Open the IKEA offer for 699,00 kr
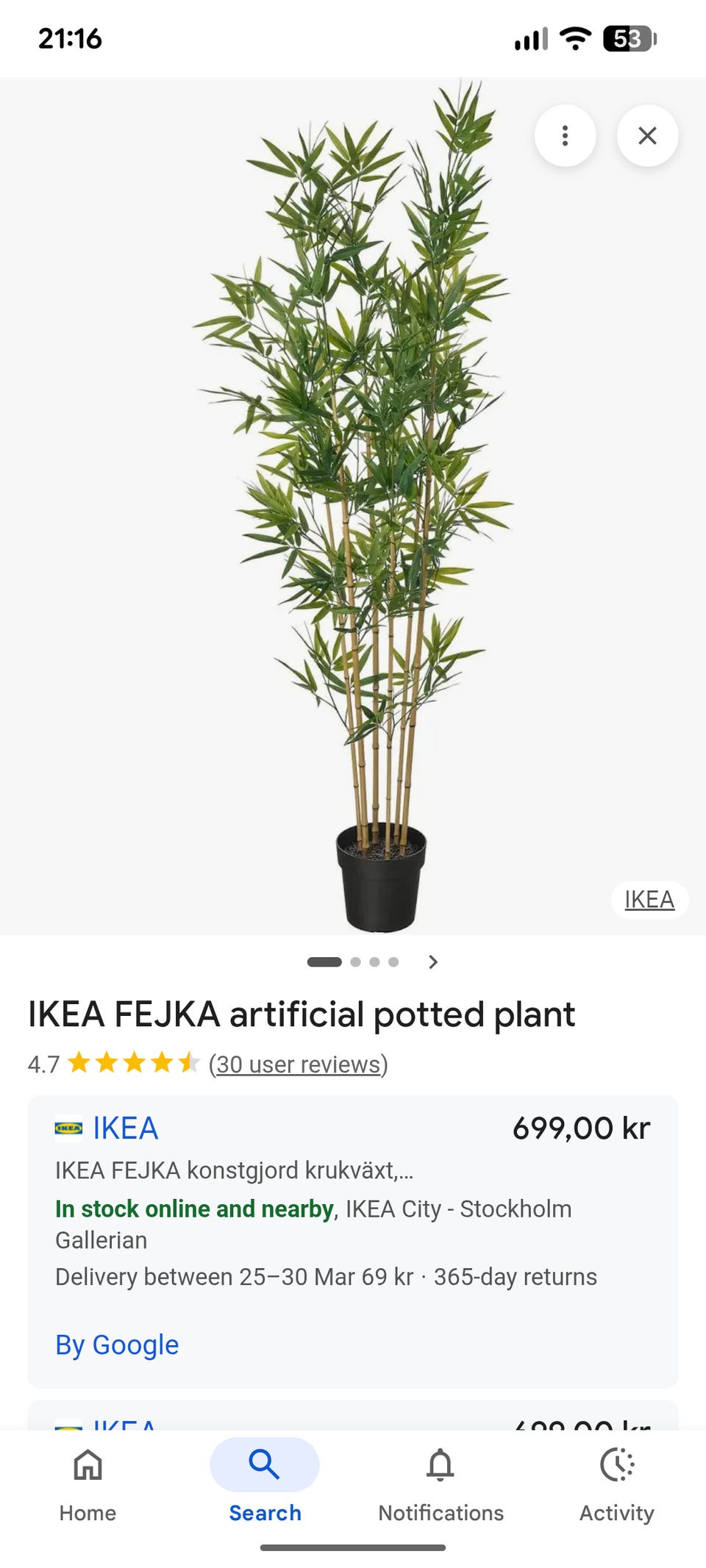 pos(125,1128)
